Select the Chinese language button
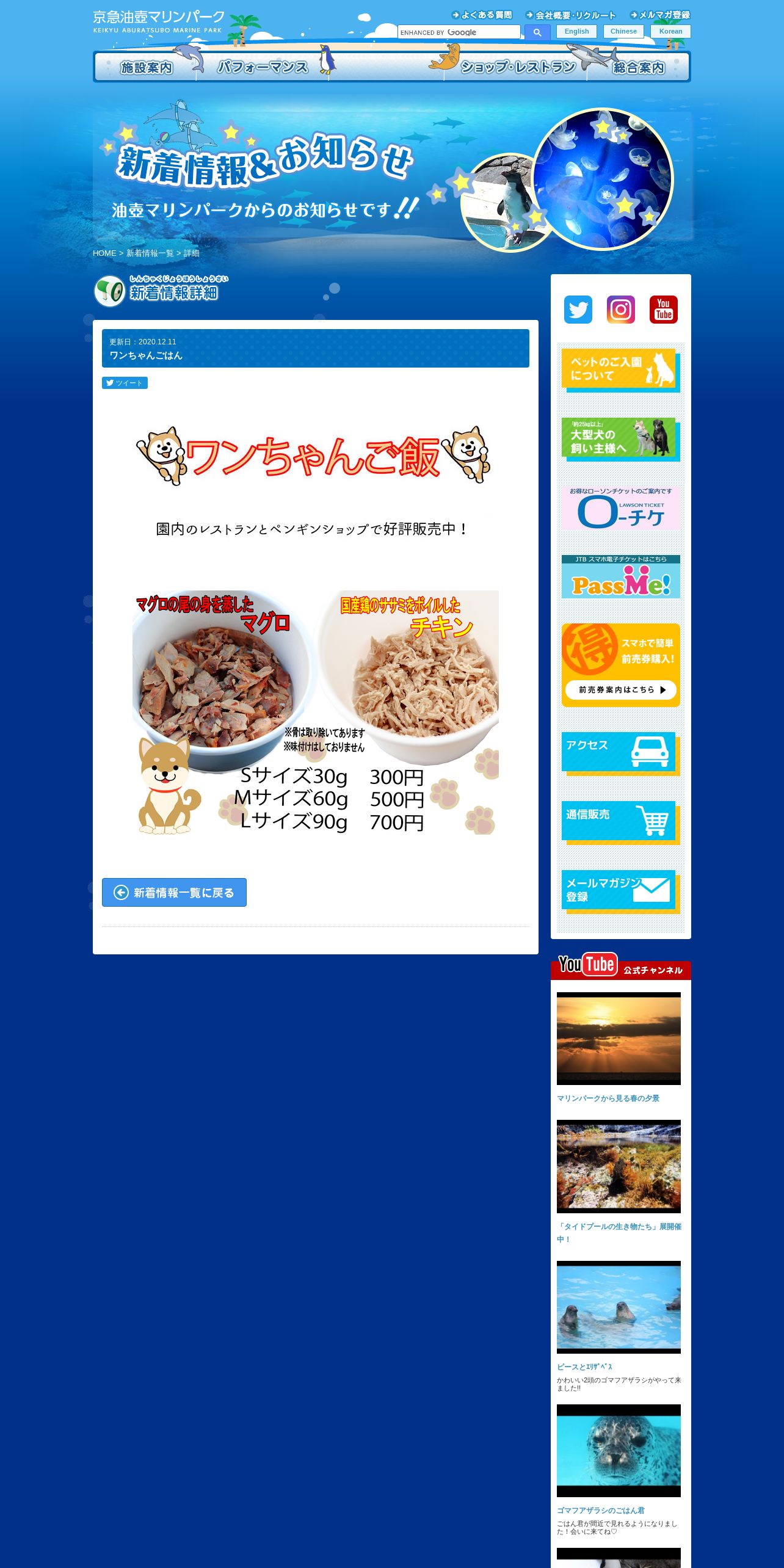 (623, 31)
